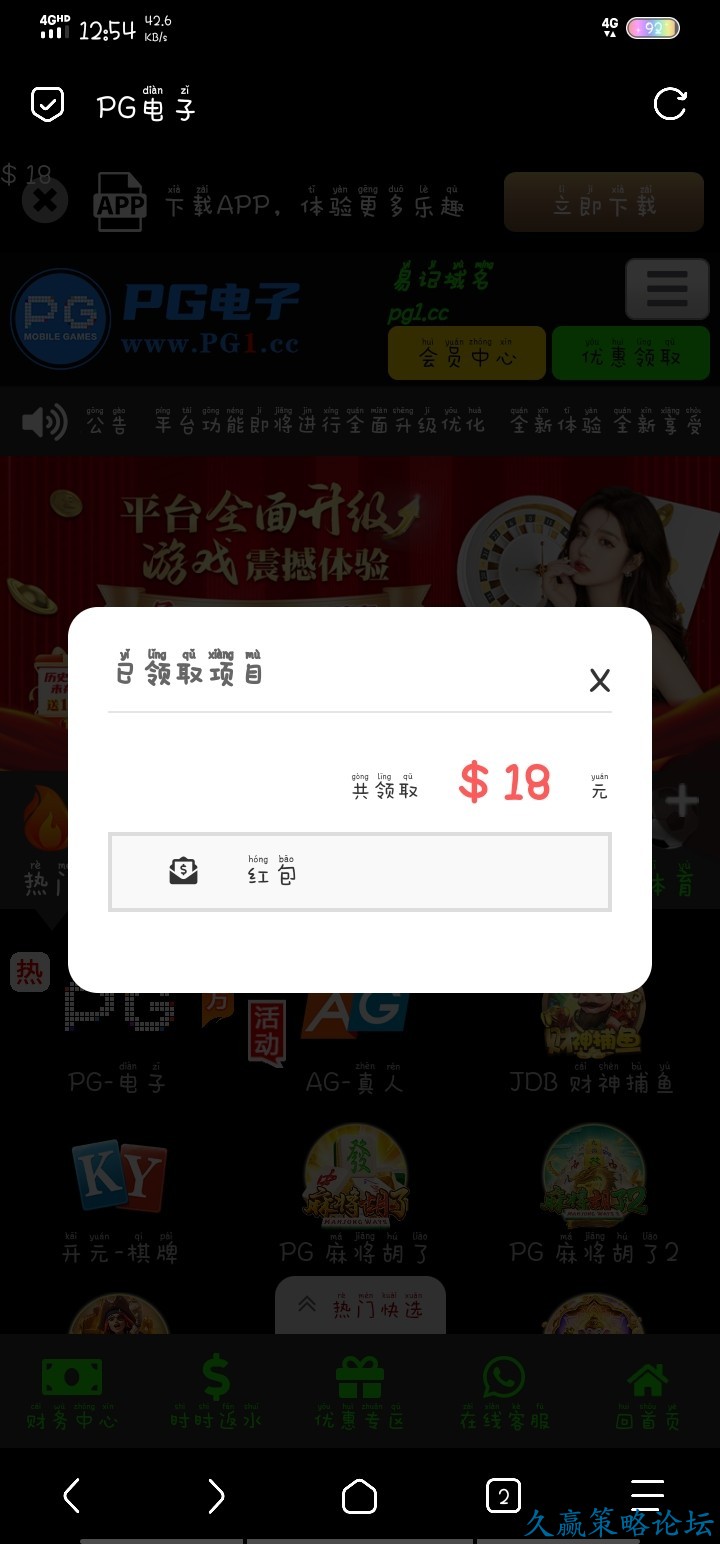This screenshot has width=720, height=1544.
Task: Open the 红包 row in the dialog
Action: (x=359, y=872)
